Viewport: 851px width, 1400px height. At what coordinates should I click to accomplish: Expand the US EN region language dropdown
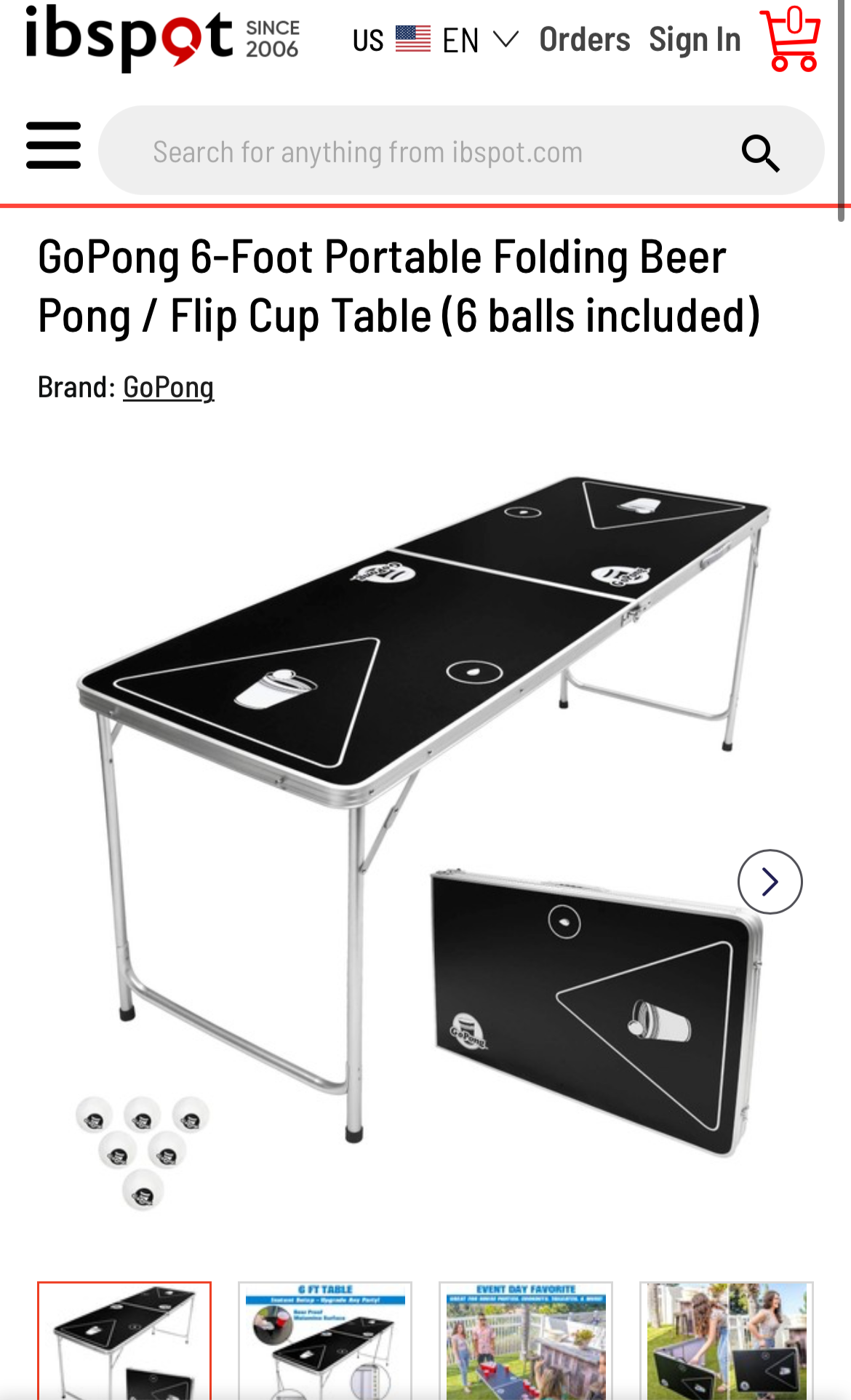tap(435, 40)
